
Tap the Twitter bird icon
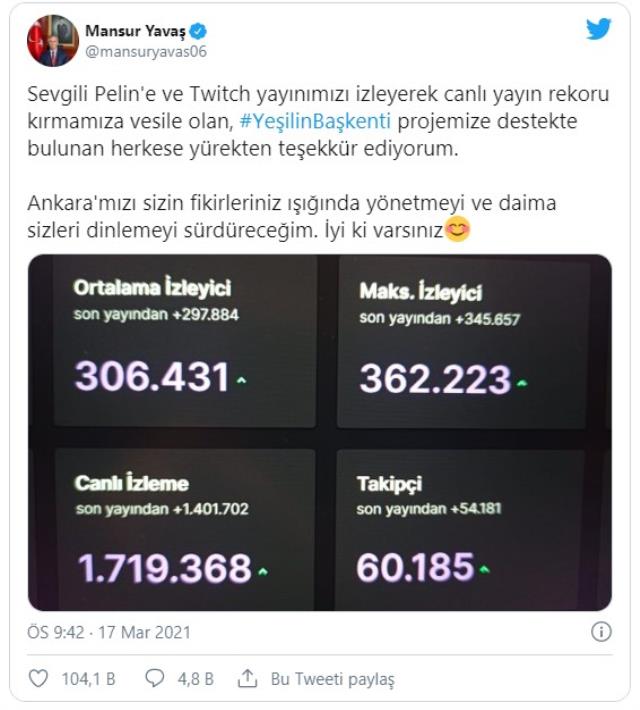tap(598, 29)
